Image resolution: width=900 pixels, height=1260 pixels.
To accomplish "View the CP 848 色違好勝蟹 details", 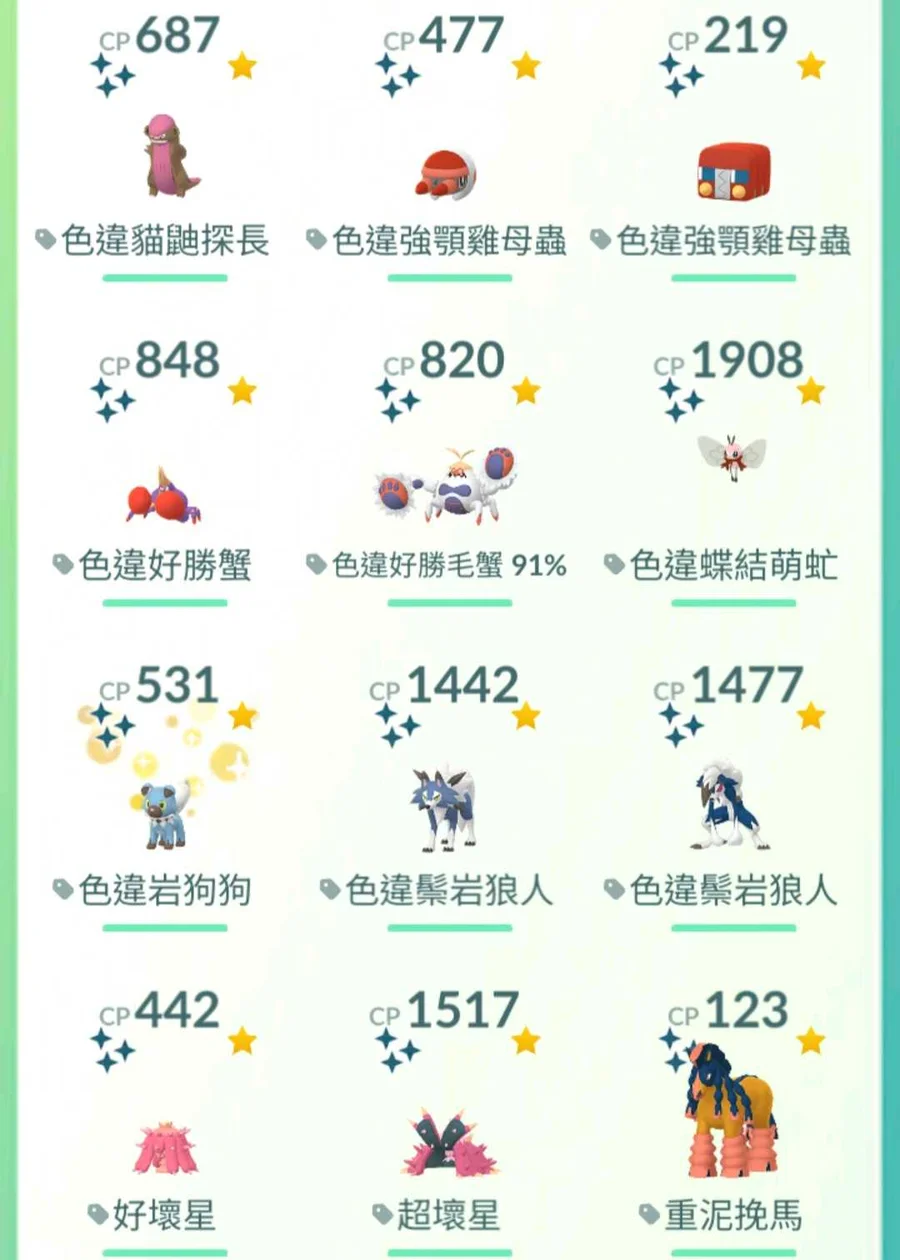I will [x=164, y=496].
